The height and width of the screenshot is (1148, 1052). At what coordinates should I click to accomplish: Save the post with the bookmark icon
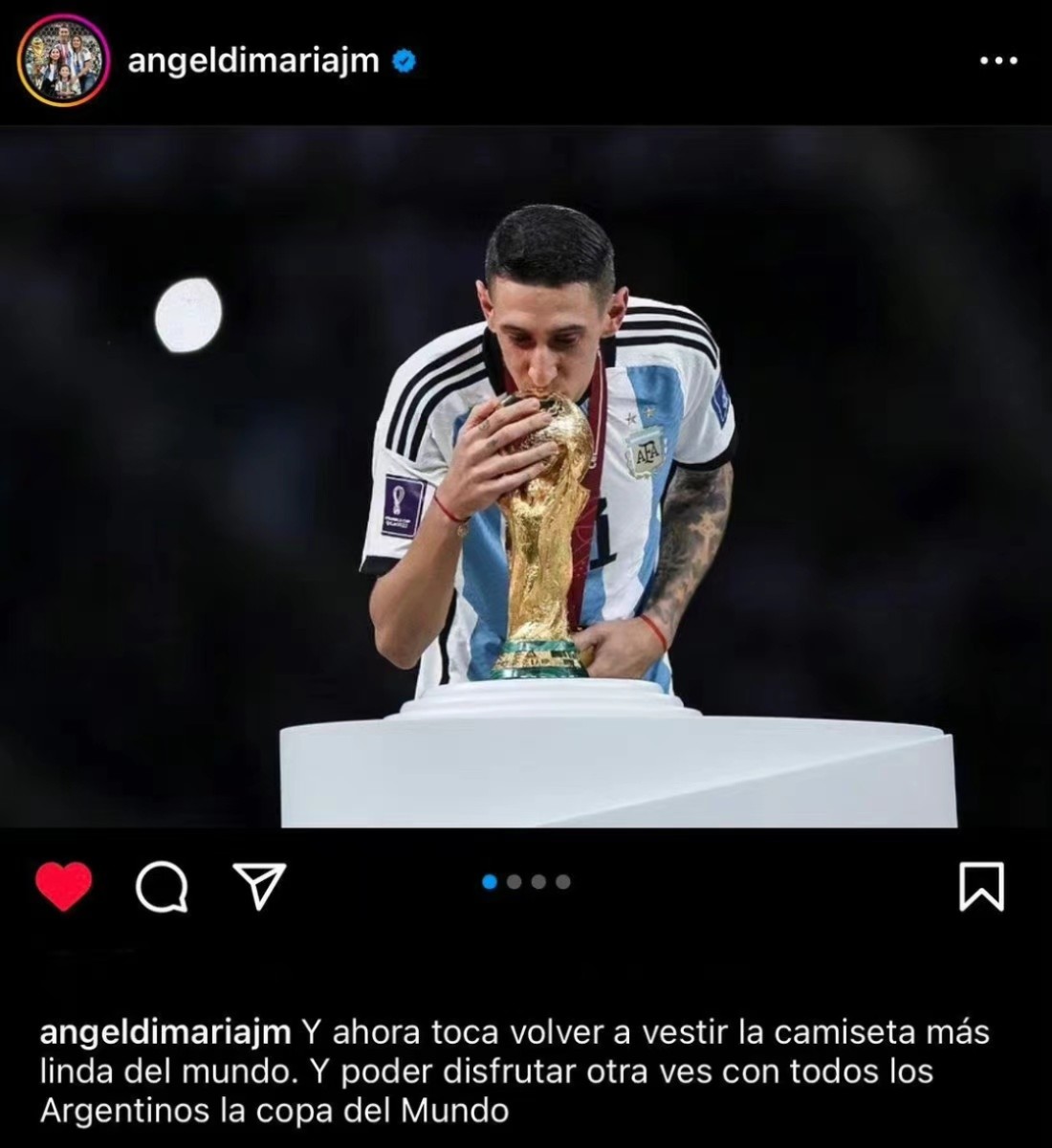click(x=981, y=887)
